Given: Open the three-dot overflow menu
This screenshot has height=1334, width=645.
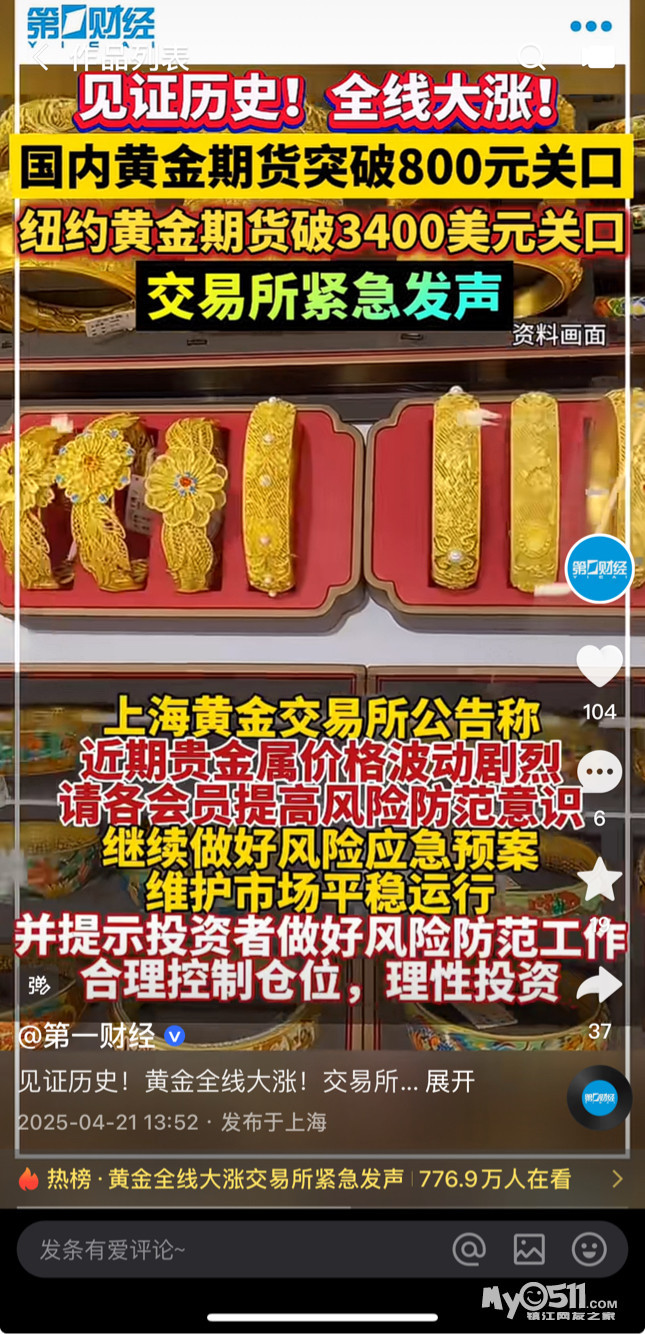Looking at the screenshot, I should tap(590, 27).
